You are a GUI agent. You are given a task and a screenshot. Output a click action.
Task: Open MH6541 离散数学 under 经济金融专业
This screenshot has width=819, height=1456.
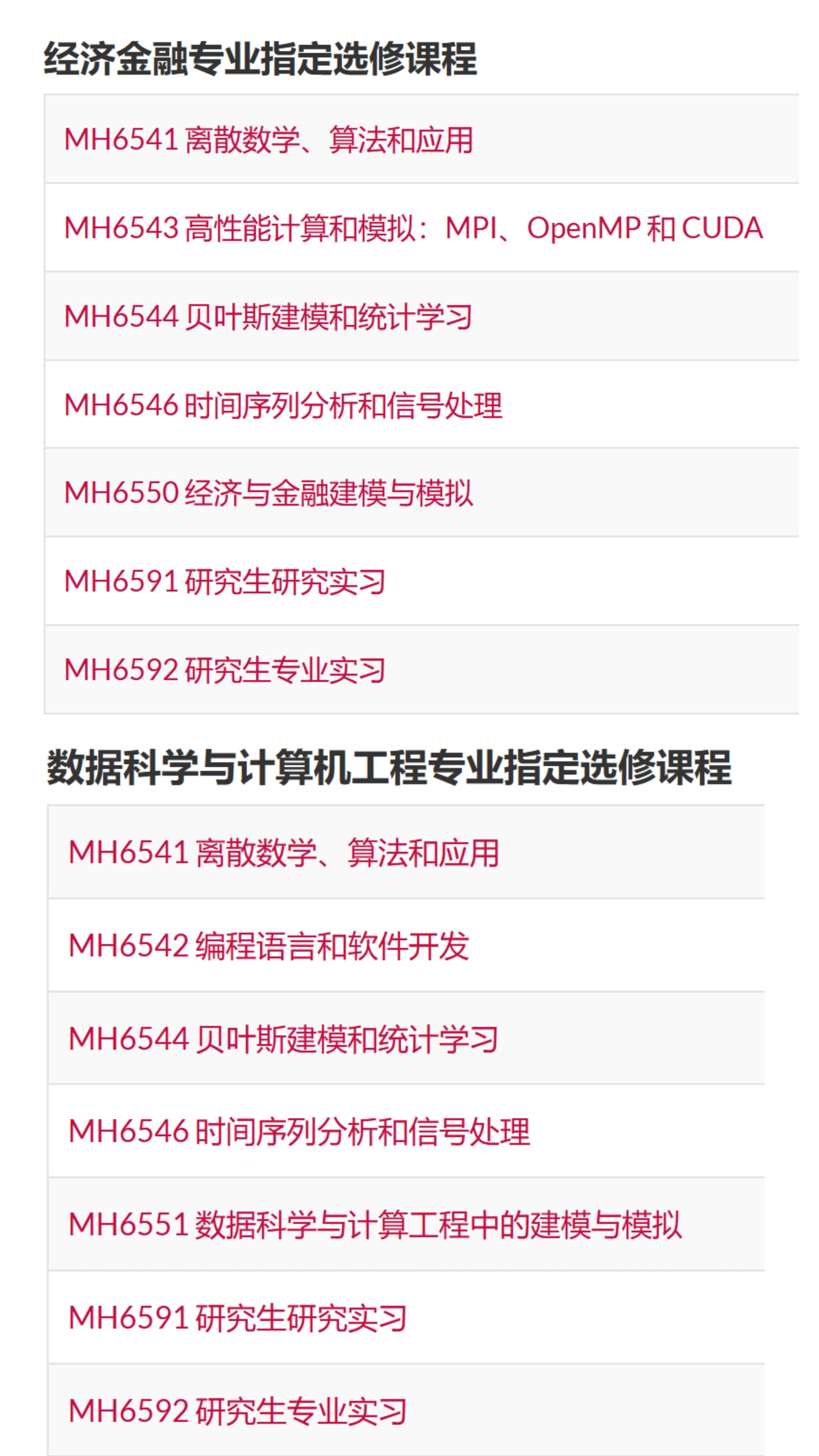(268, 139)
